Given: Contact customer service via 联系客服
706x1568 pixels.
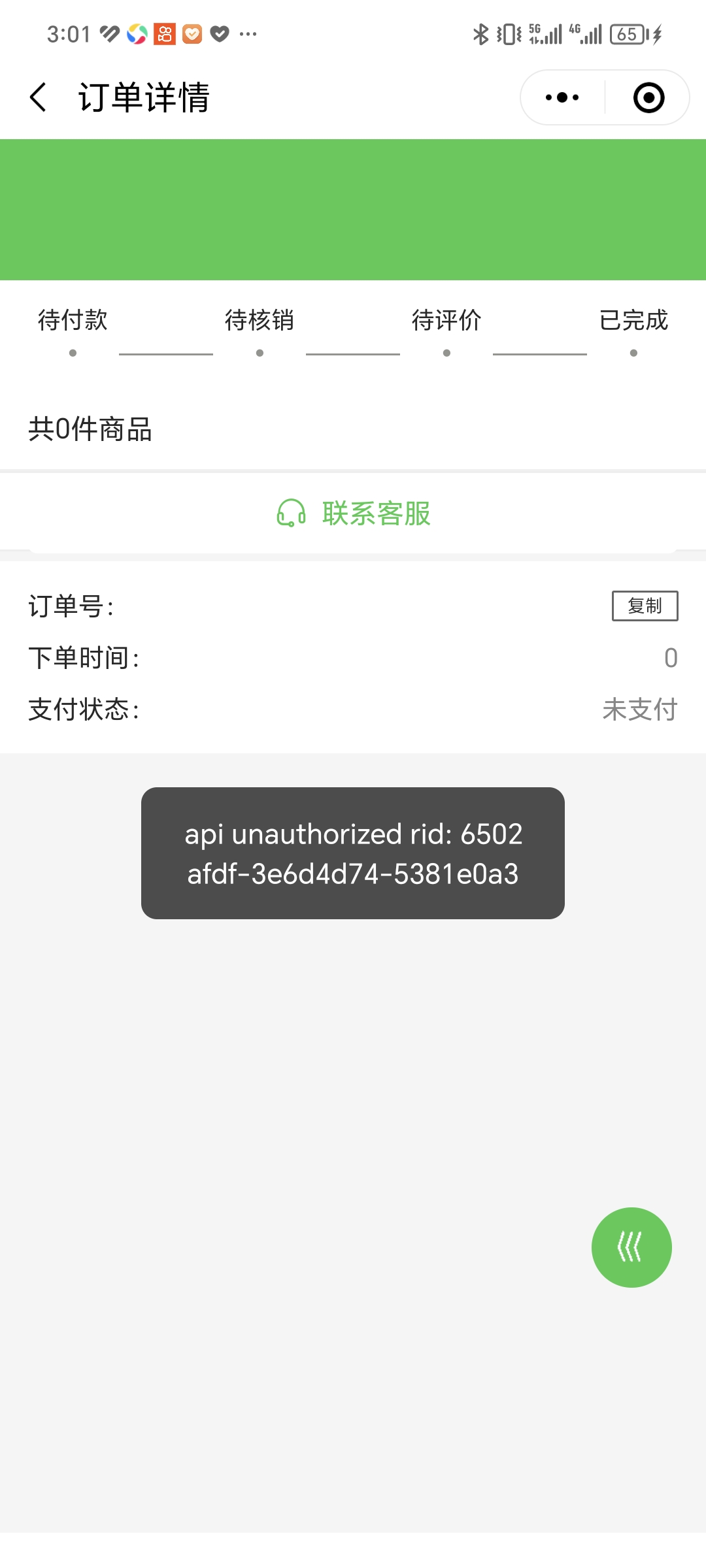Looking at the screenshot, I should [354, 514].
